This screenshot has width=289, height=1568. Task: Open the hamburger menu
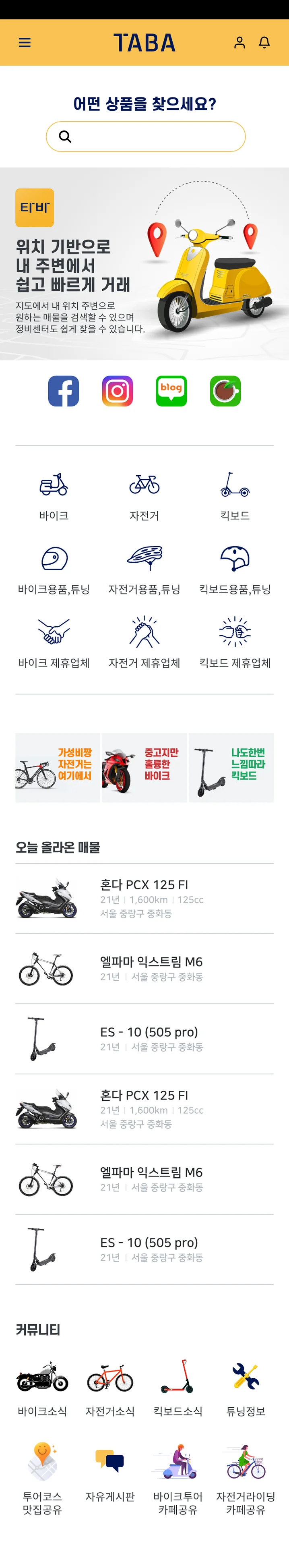pyautogui.click(x=25, y=43)
